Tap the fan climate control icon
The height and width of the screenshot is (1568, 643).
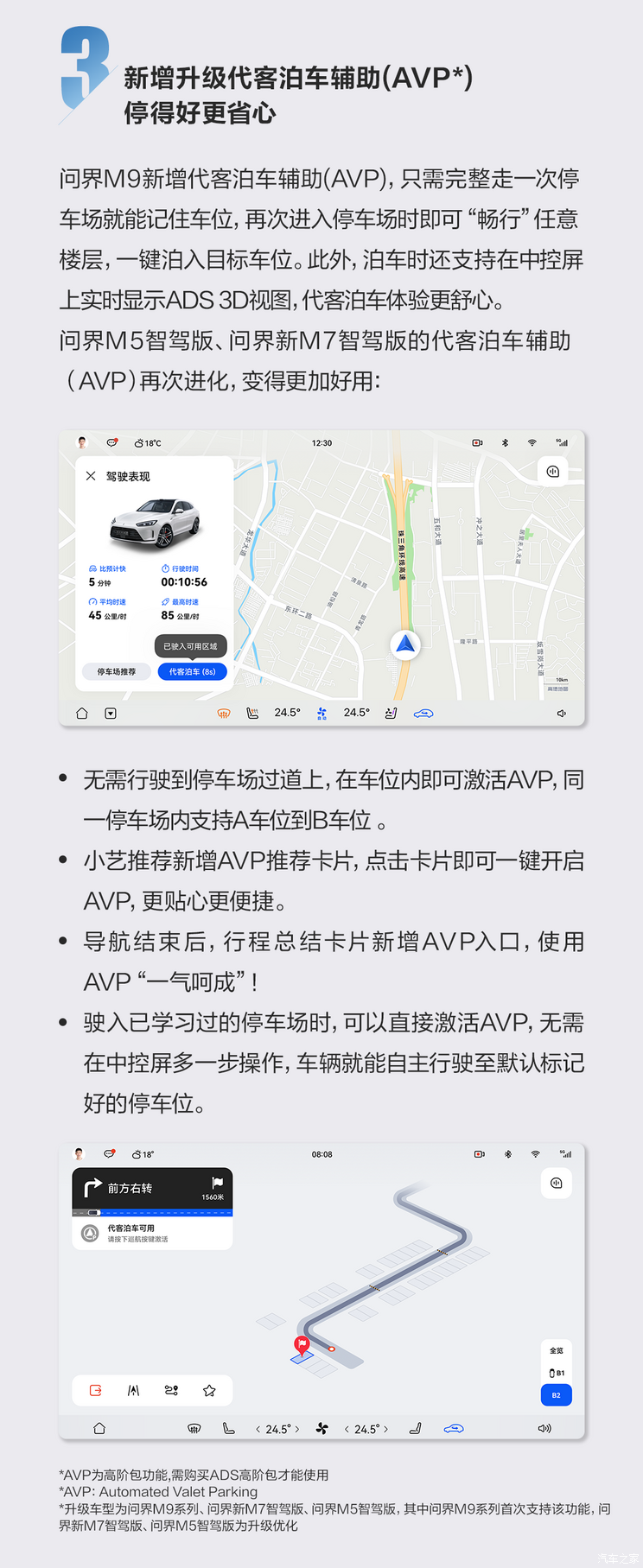pos(323,713)
